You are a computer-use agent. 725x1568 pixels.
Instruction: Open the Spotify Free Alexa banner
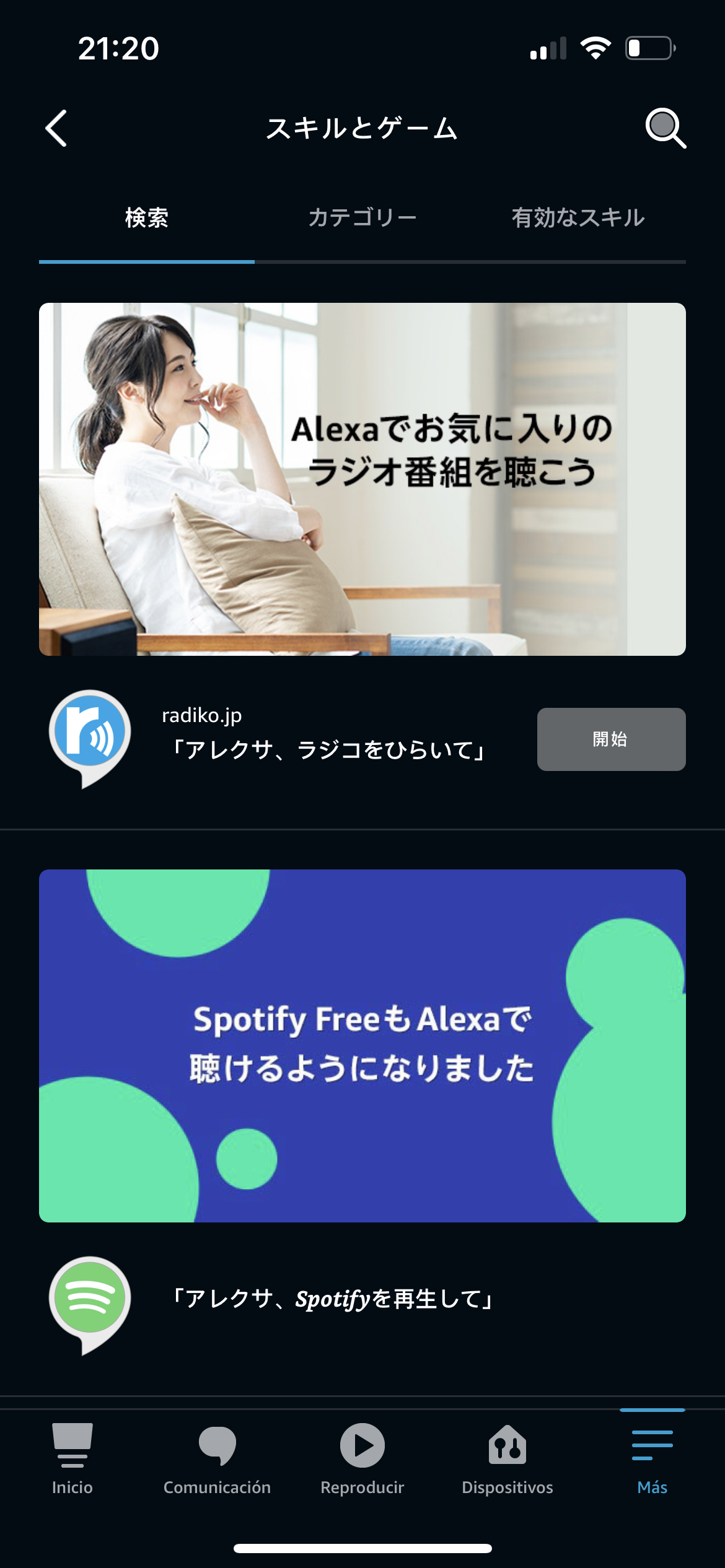(x=362, y=1045)
